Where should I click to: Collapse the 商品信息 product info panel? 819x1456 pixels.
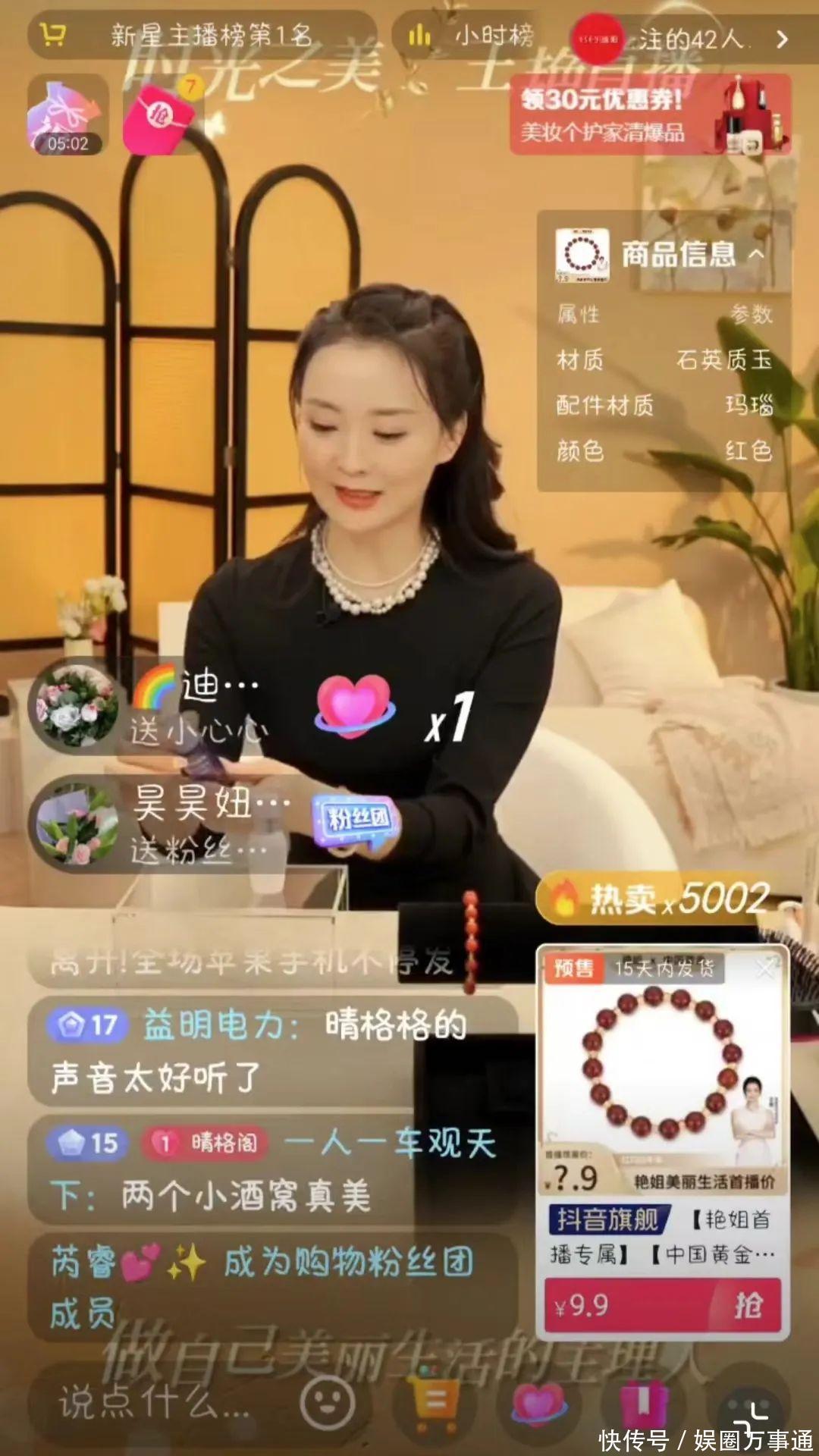pyautogui.click(x=756, y=254)
